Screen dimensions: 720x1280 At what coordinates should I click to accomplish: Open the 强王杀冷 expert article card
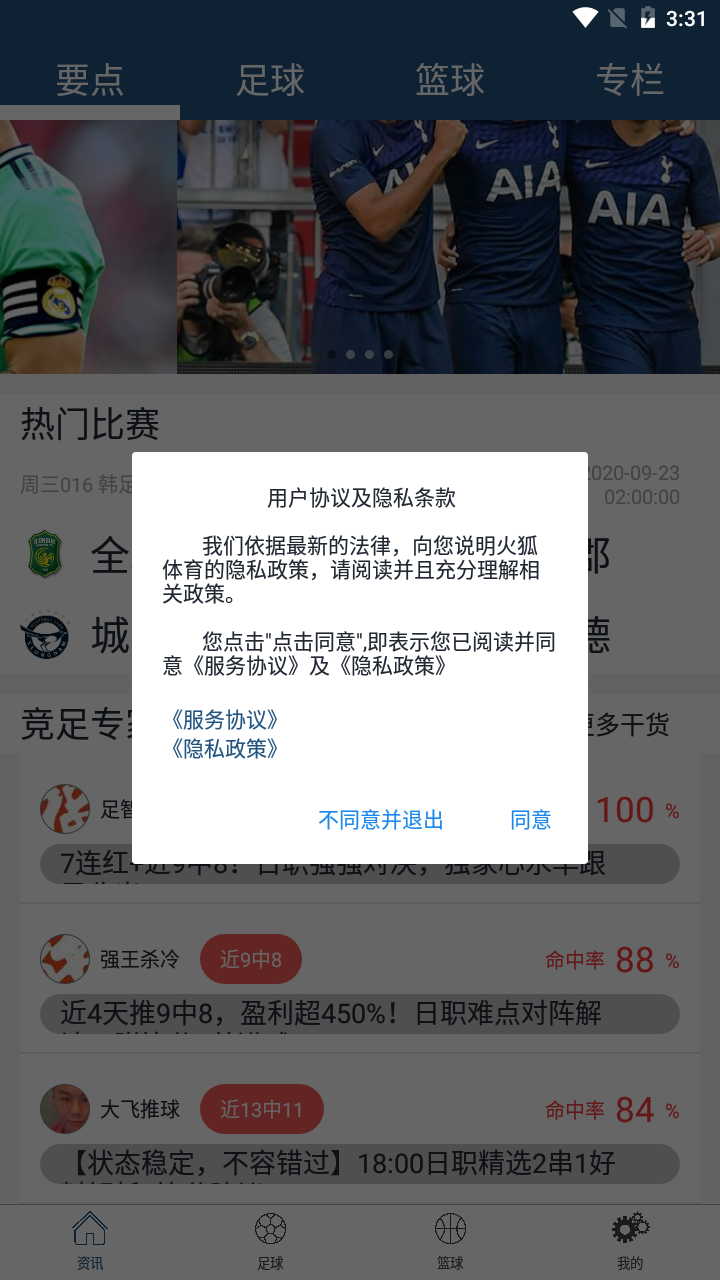[x=360, y=979]
